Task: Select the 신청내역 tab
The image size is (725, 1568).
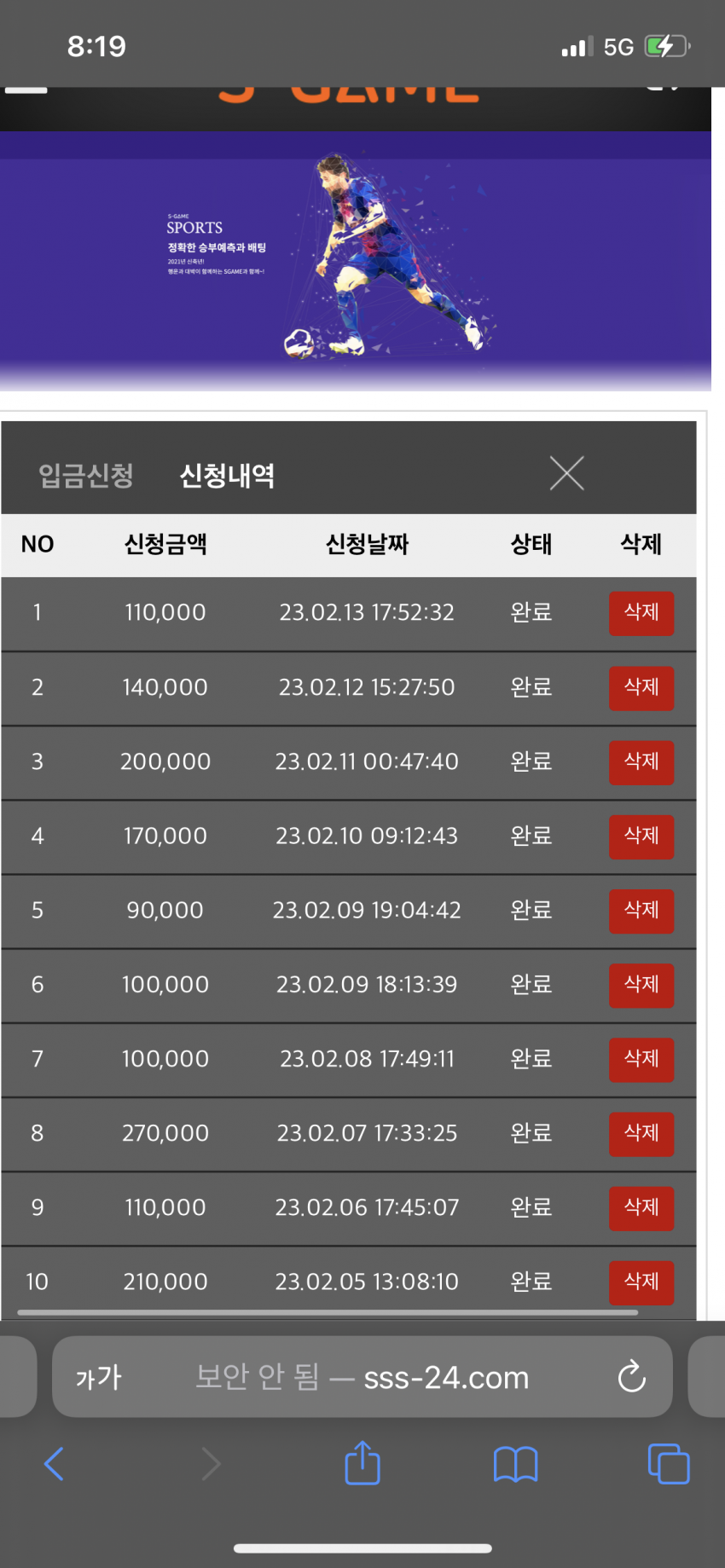Action: click(x=227, y=475)
